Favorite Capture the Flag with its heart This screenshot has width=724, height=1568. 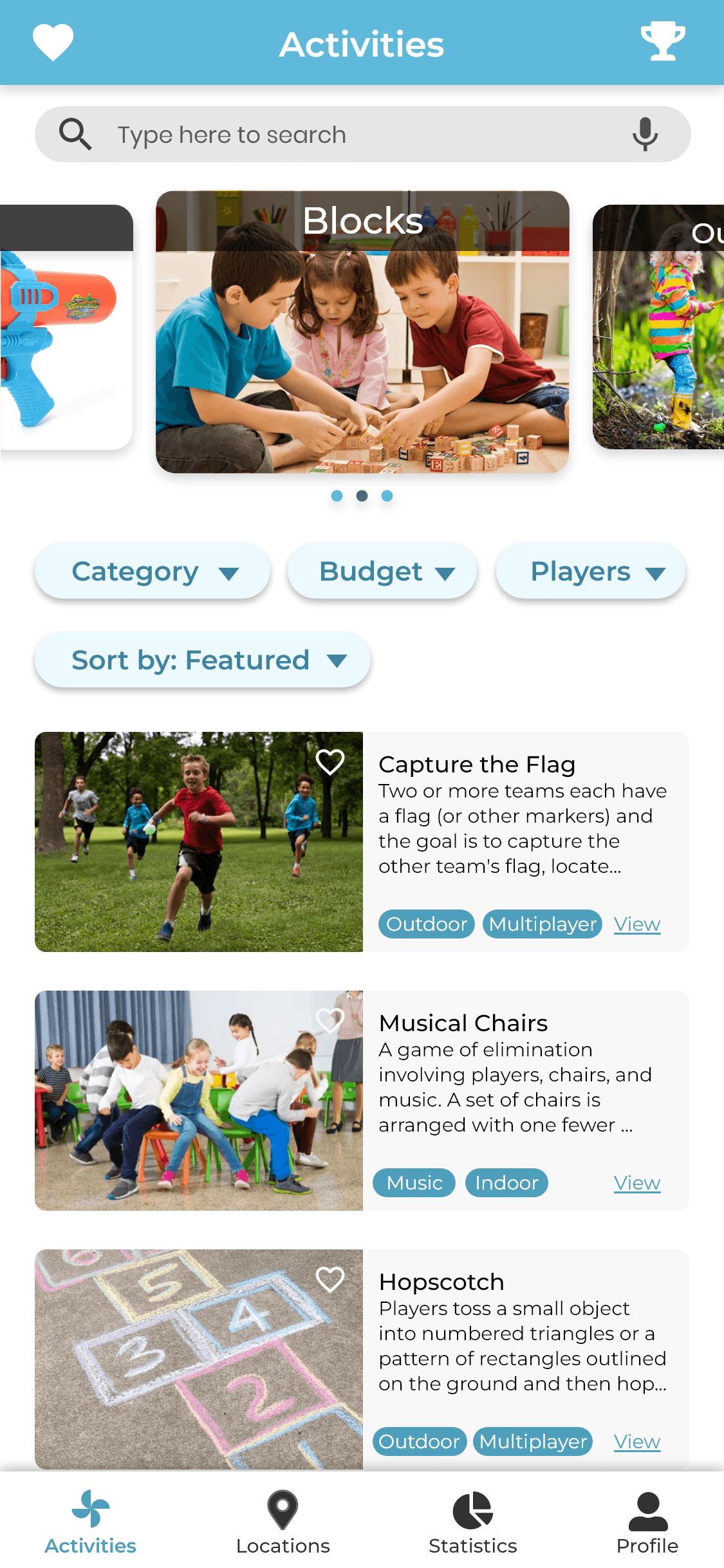330,763
